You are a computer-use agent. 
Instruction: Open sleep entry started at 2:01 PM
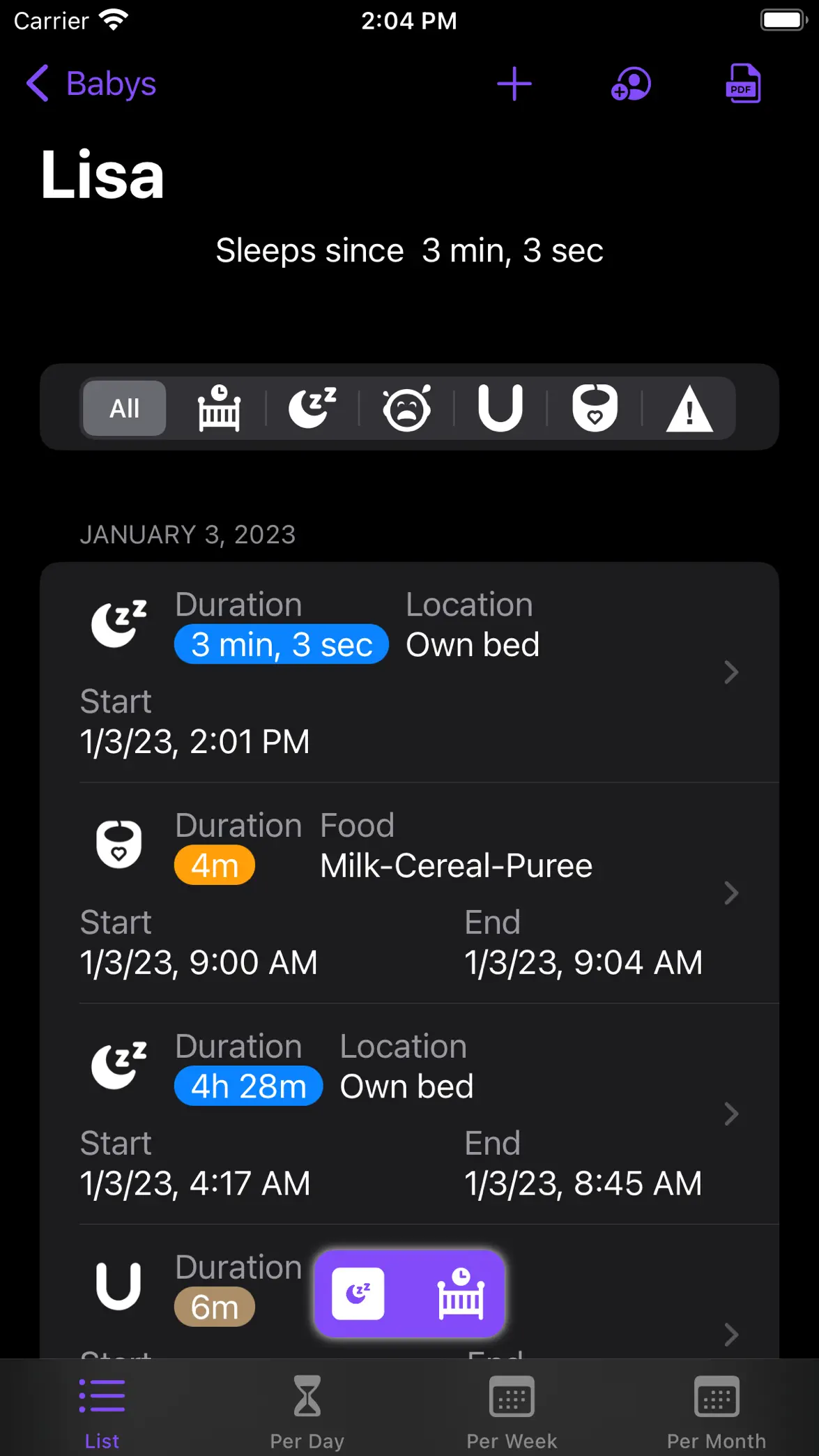409,672
